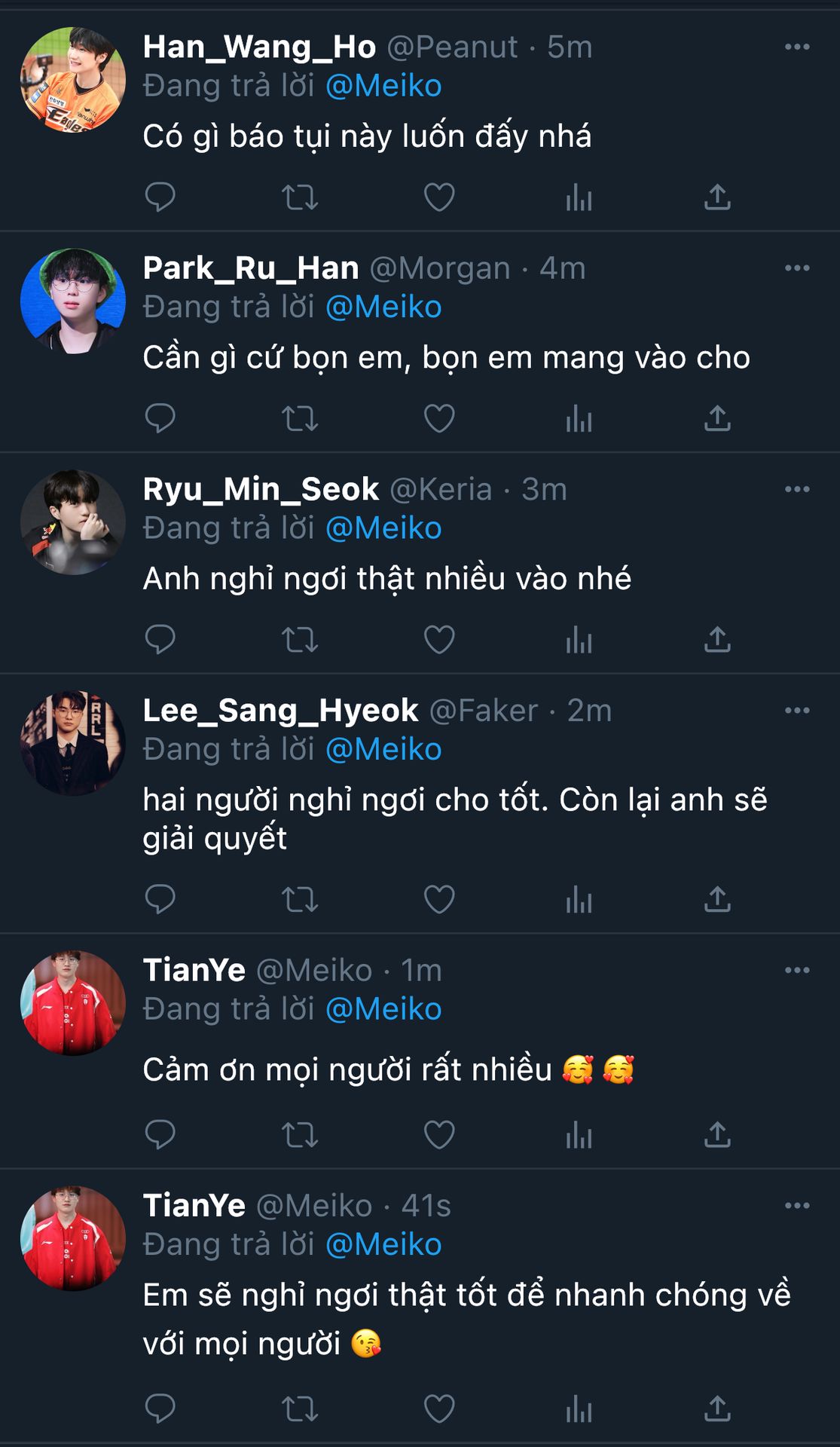Open Lee_Sang_Hyeok's profile picture

point(73,743)
